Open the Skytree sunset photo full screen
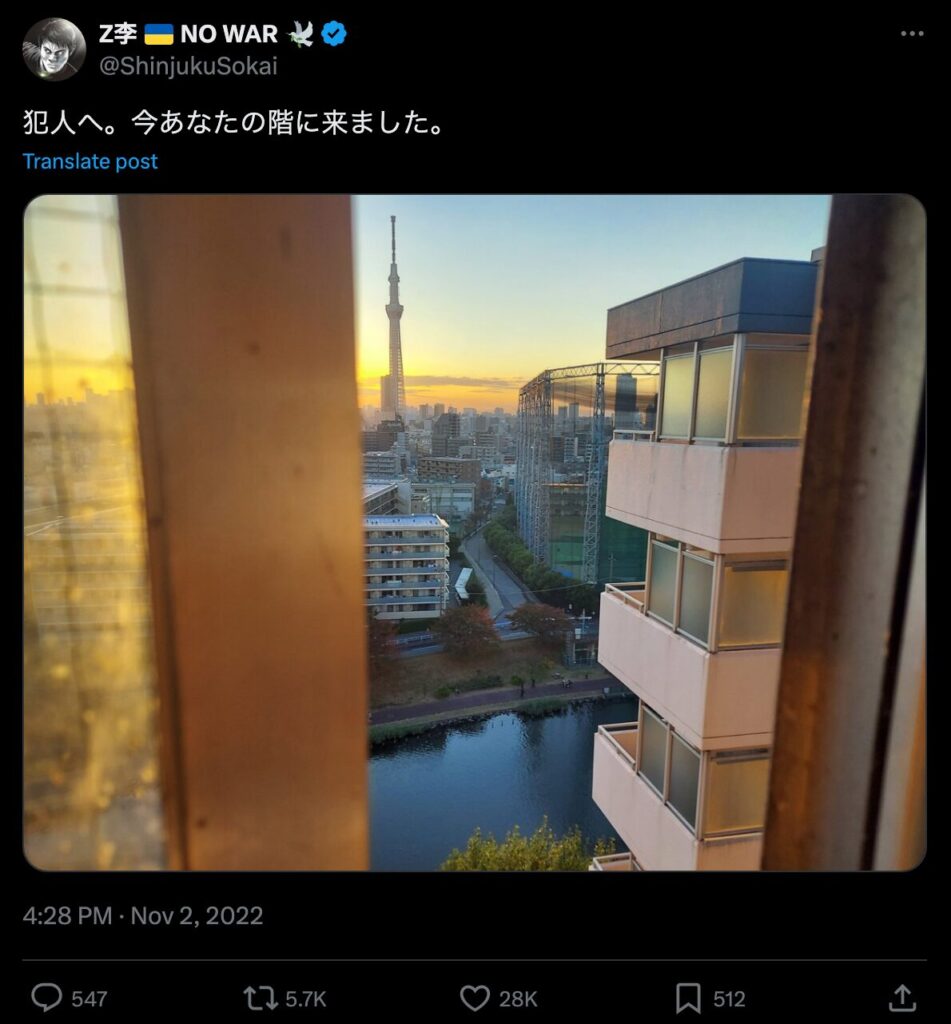Viewport: 951px width, 1024px height. tap(474, 532)
